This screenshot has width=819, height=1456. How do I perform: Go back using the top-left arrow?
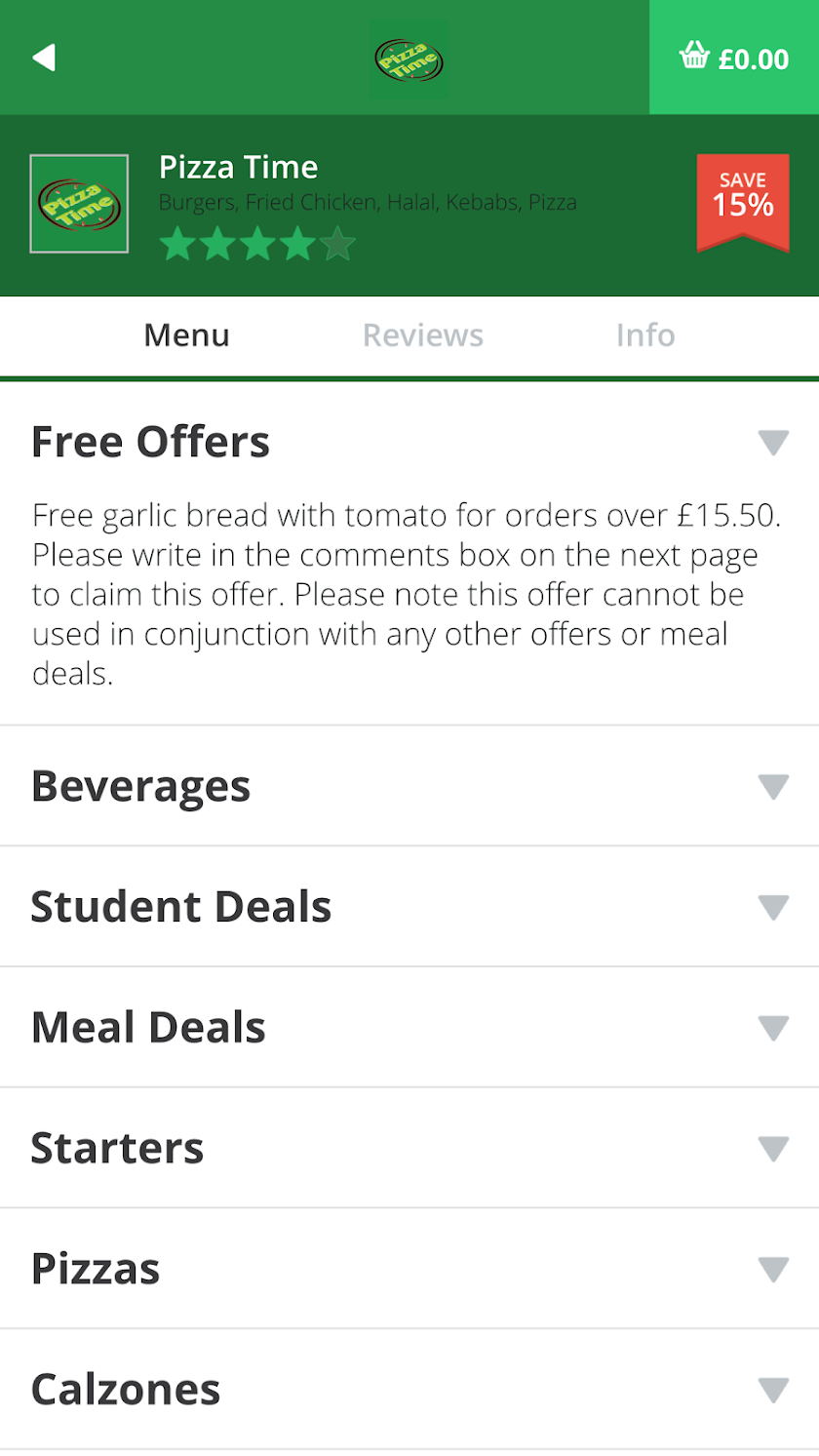tap(44, 58)
